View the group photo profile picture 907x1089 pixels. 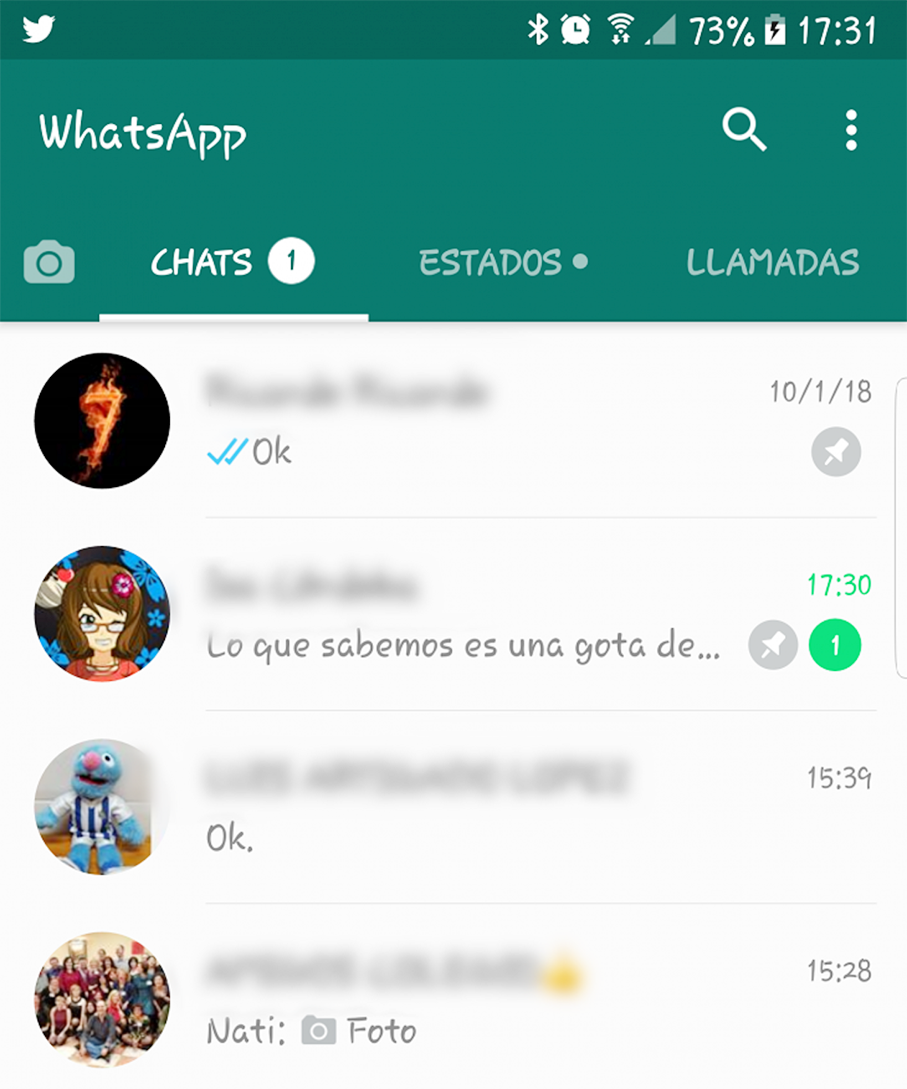pos(102,1000)
